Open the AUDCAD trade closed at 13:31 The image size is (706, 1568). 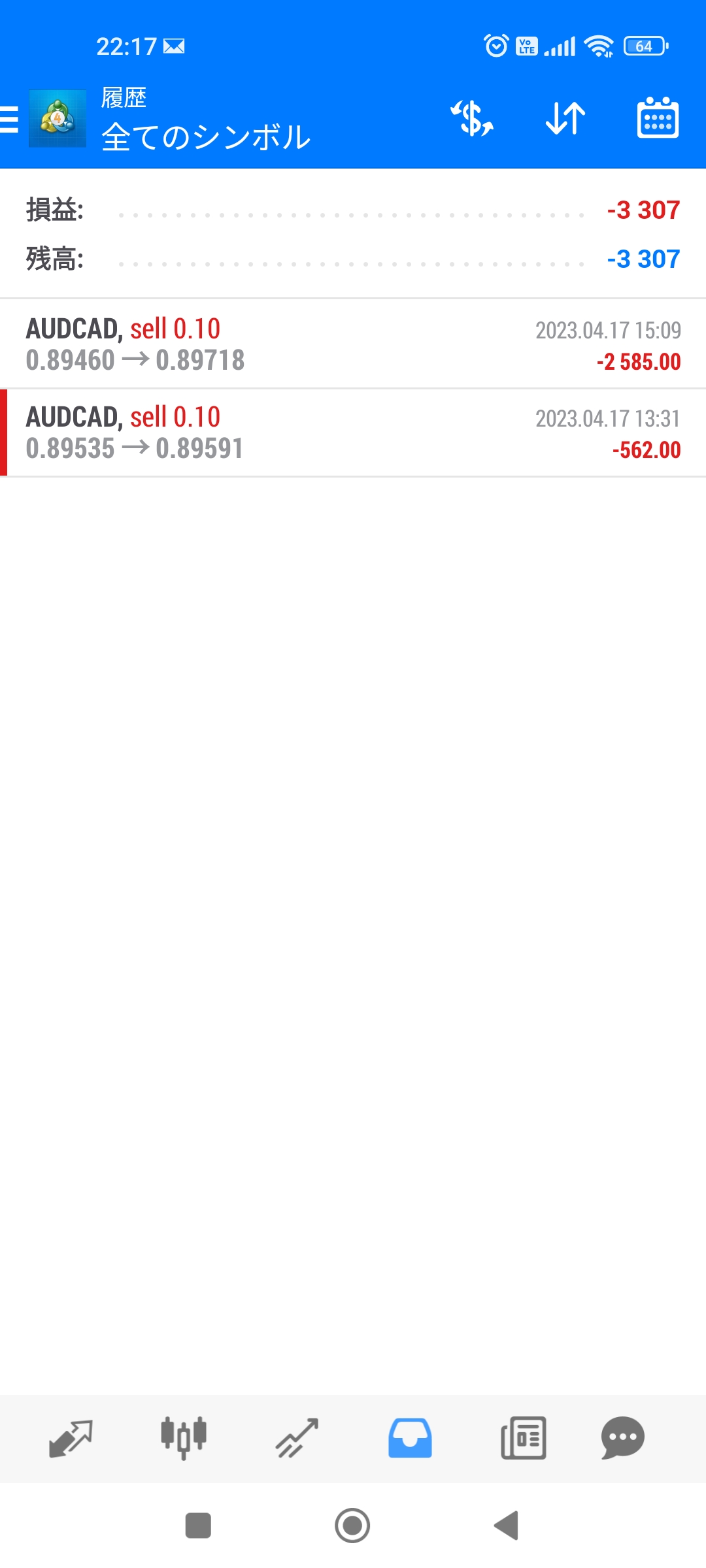(x=353, y=433)
